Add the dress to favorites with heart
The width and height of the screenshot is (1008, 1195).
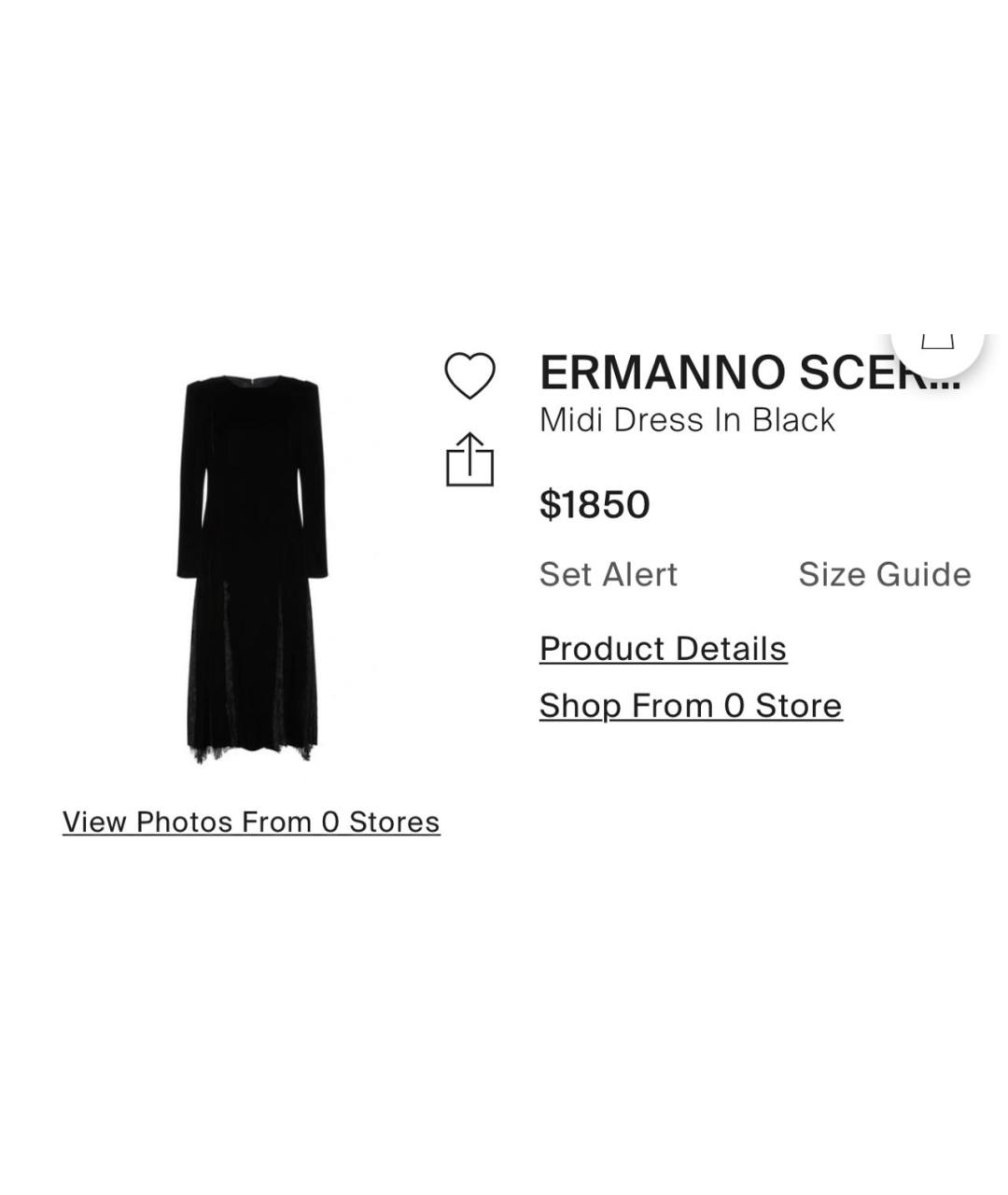(469, 375)
